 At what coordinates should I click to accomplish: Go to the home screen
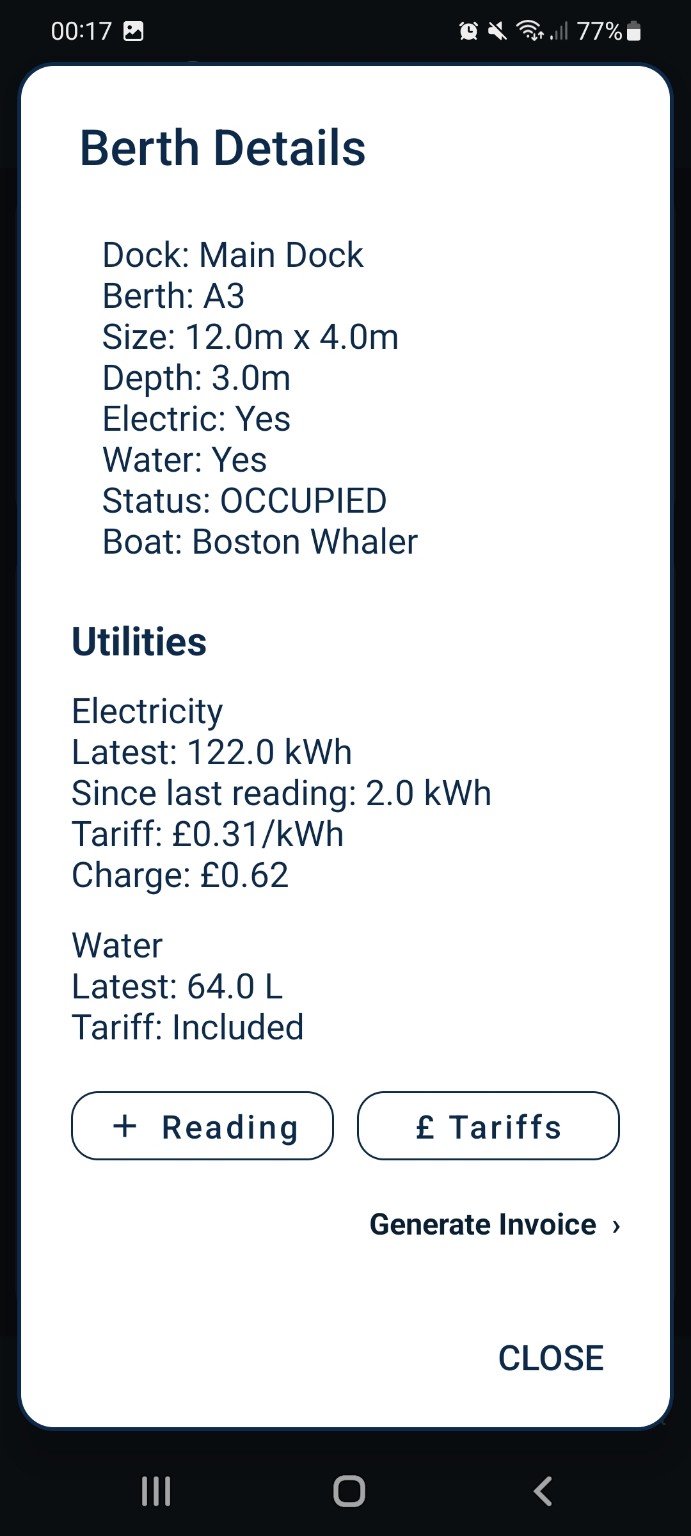(348, 1492)
